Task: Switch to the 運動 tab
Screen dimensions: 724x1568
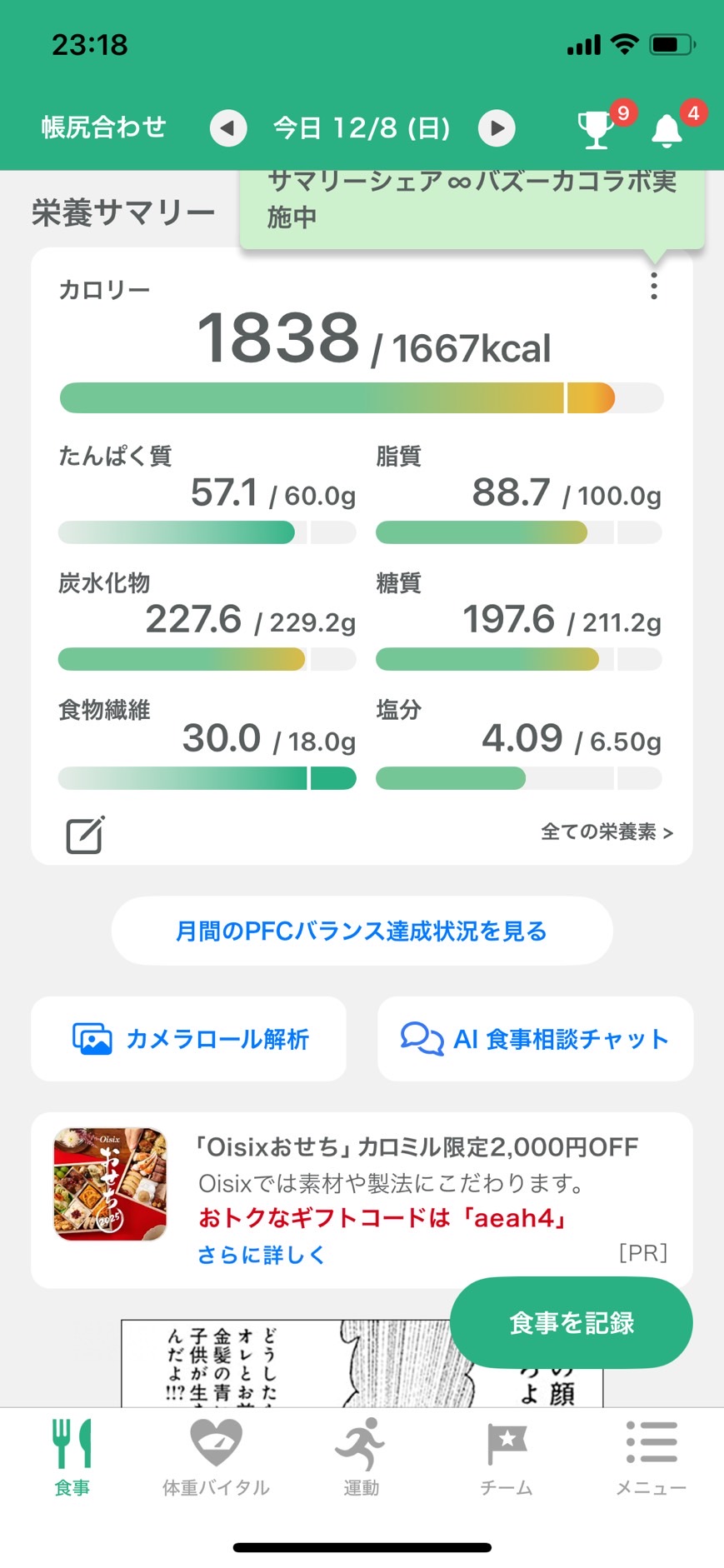Action: tap(361, 1457)
